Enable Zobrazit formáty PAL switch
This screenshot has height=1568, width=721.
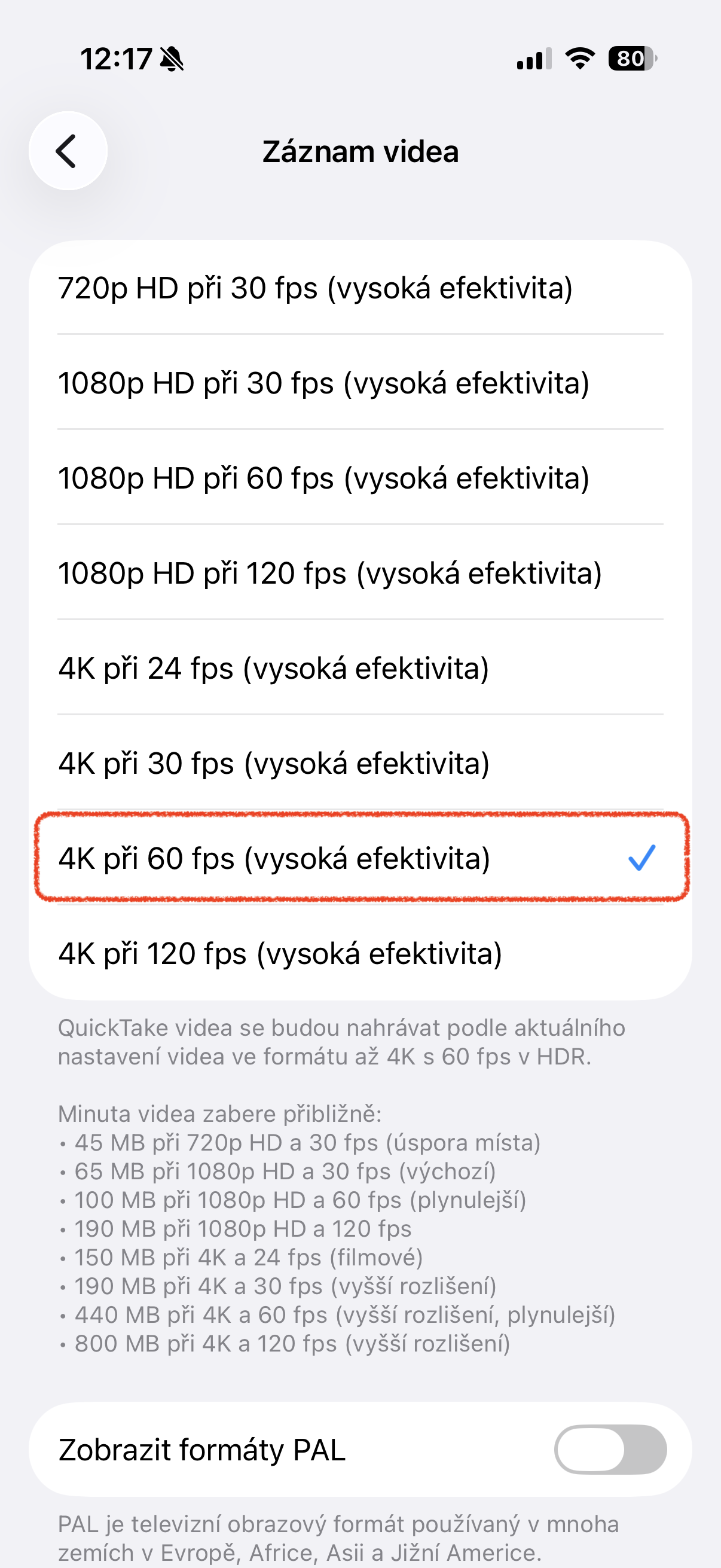(610, 1450)
